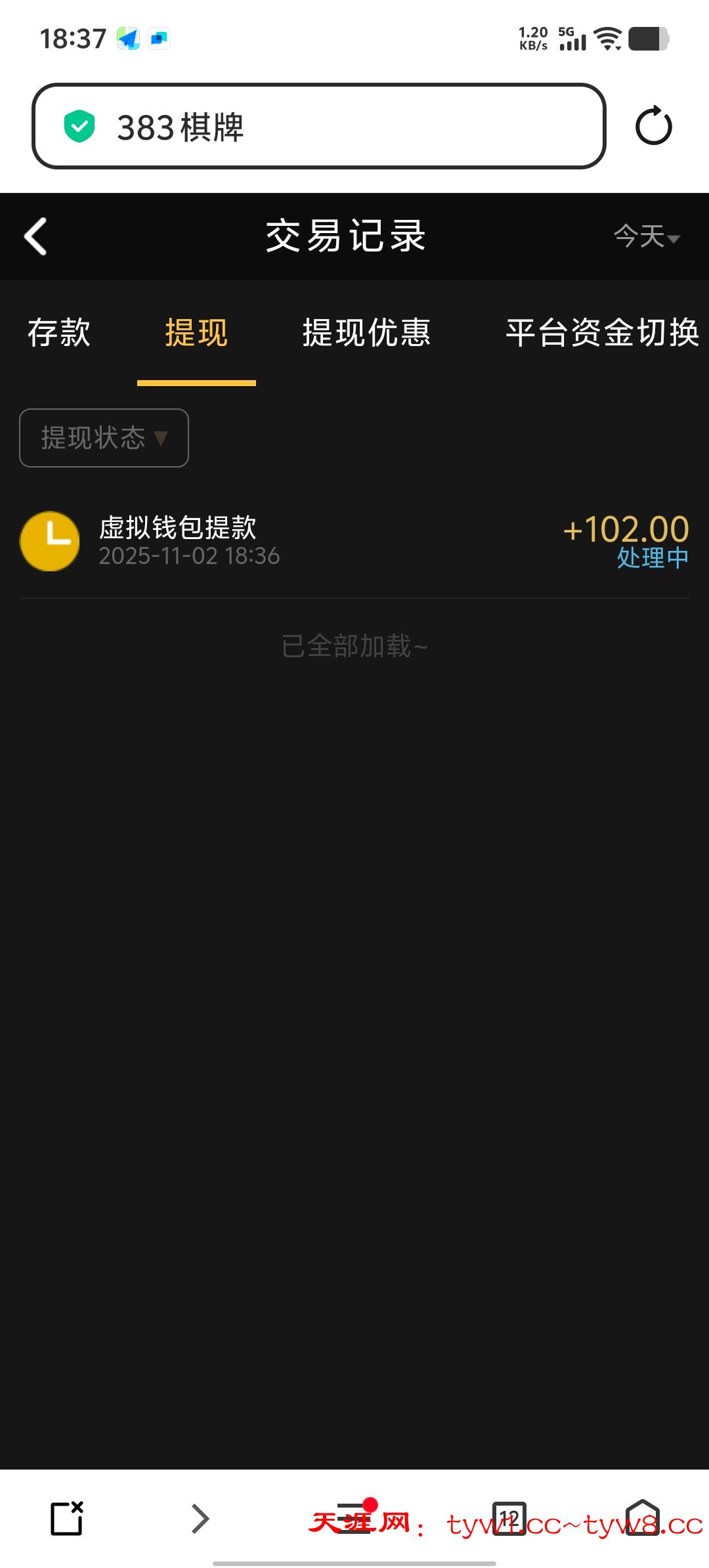Open the browser menu button

click(x=354, y=1517)
